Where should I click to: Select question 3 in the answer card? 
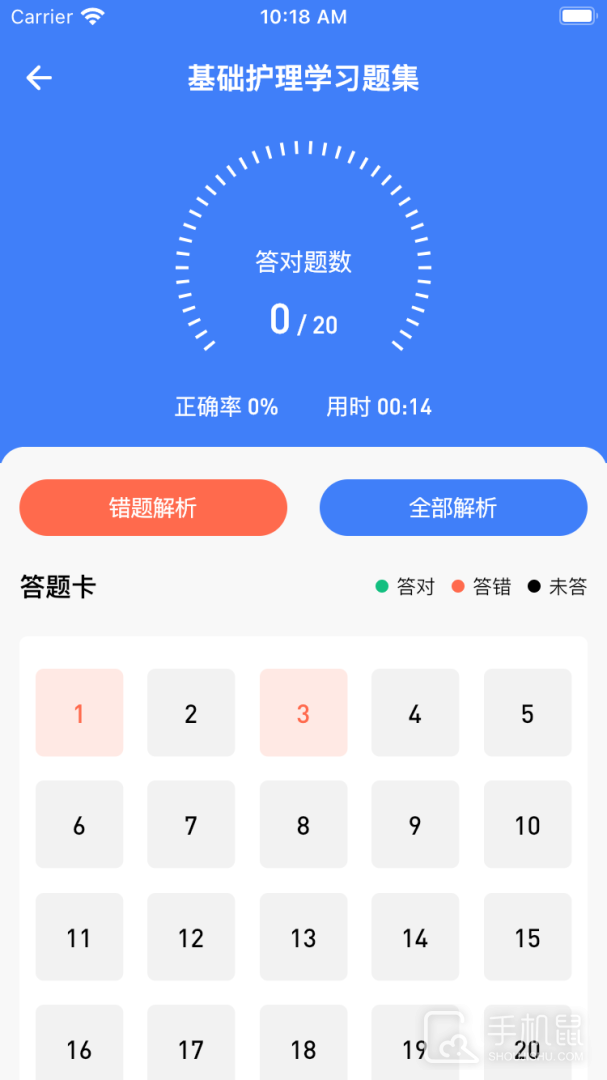303,713
